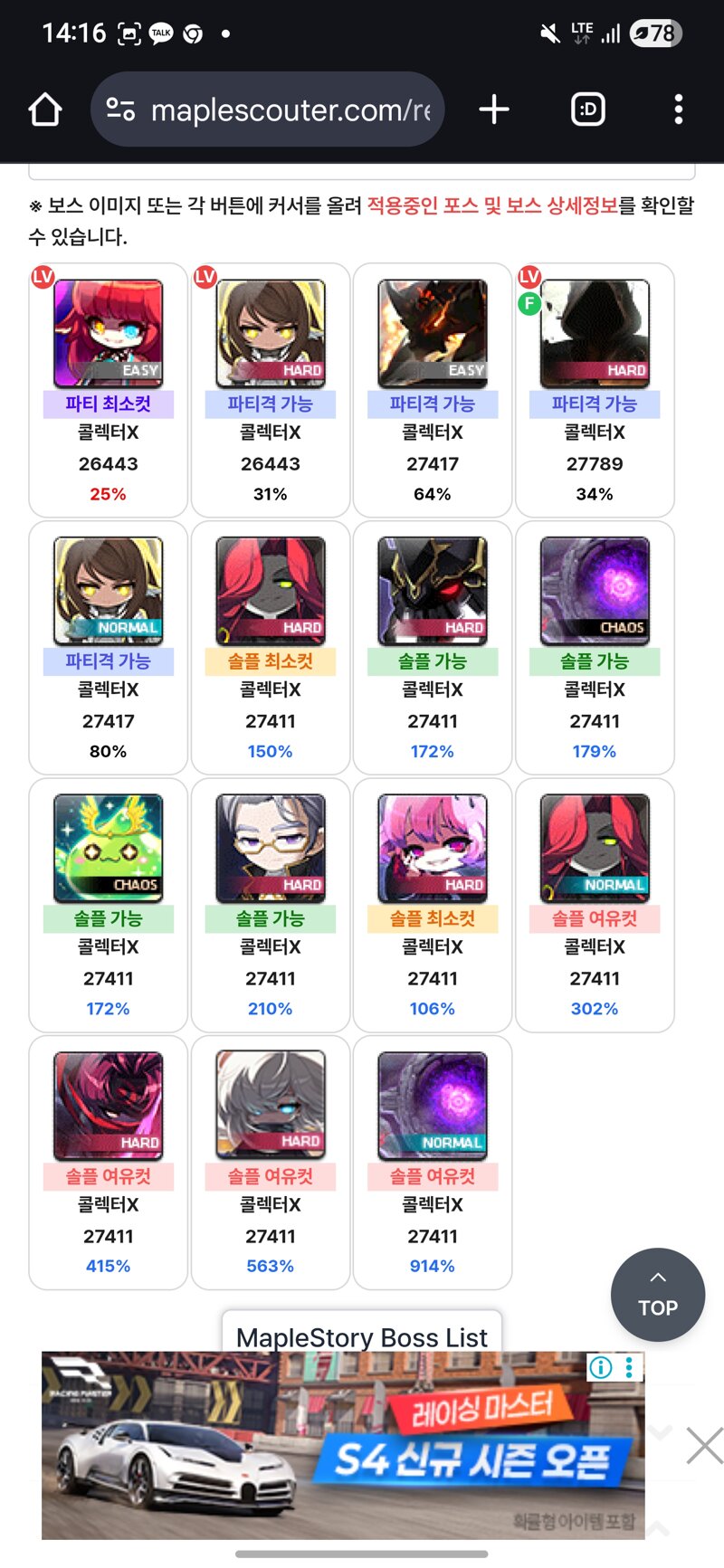
Task: Go to the browser home page
Action: [44, 110]
